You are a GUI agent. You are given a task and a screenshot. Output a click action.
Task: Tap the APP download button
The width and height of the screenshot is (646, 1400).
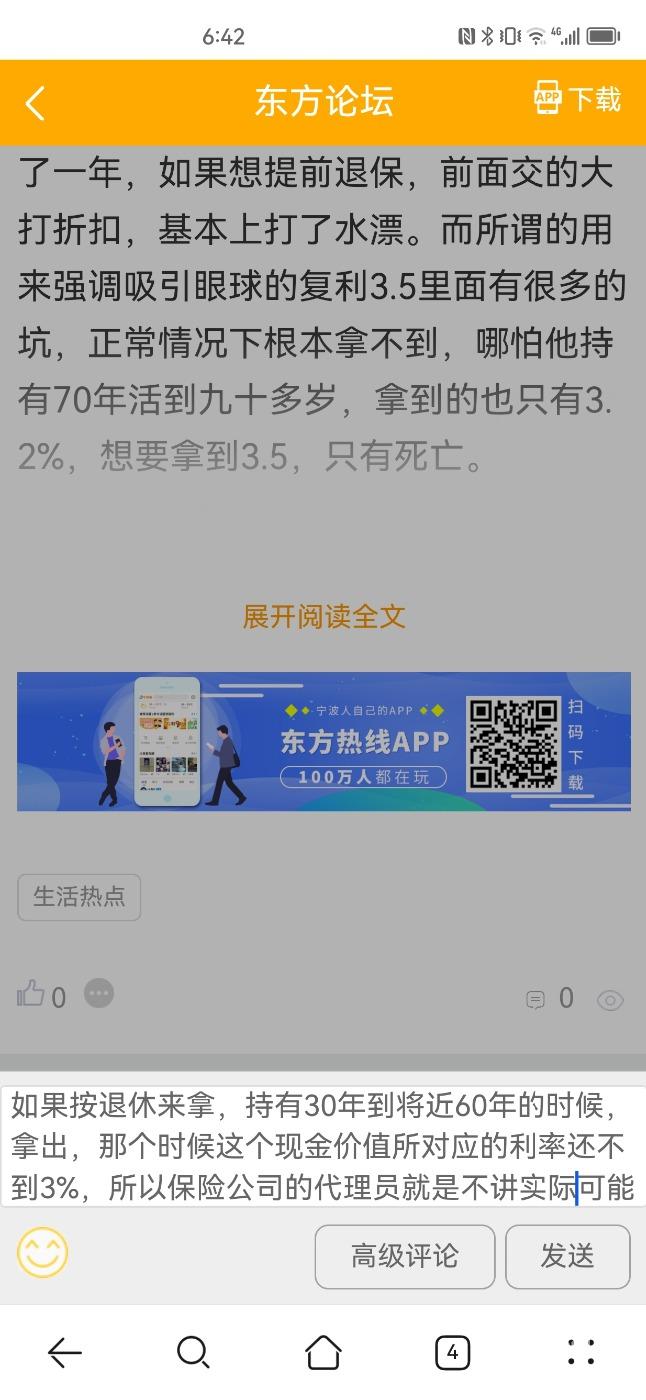(x=577, y=99)
